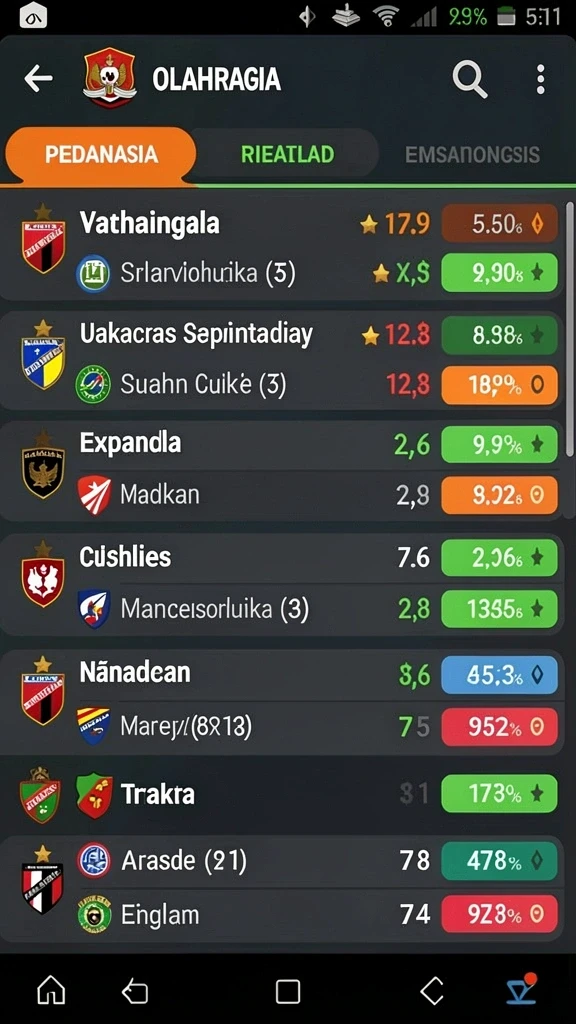
Task: Tap the 5.50% button next to Vathaingala
Action: 500,225
